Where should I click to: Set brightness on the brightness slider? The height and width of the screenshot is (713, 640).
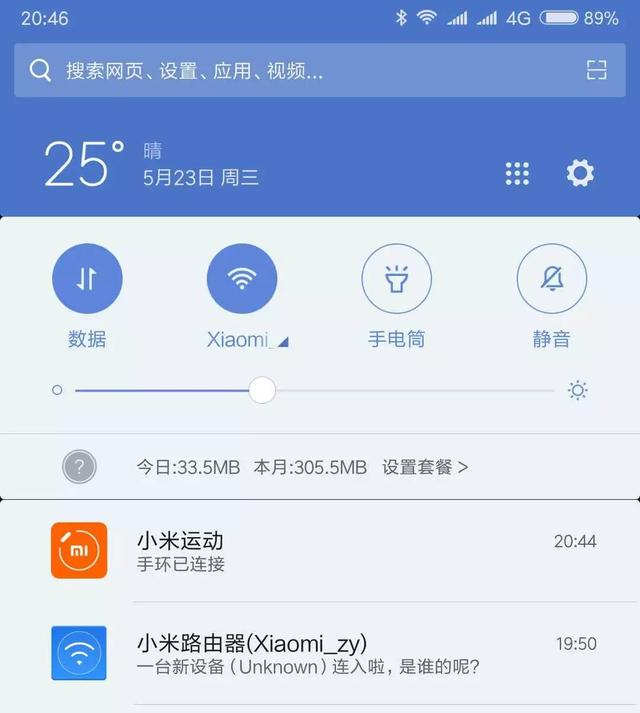[x=262, y=390]
